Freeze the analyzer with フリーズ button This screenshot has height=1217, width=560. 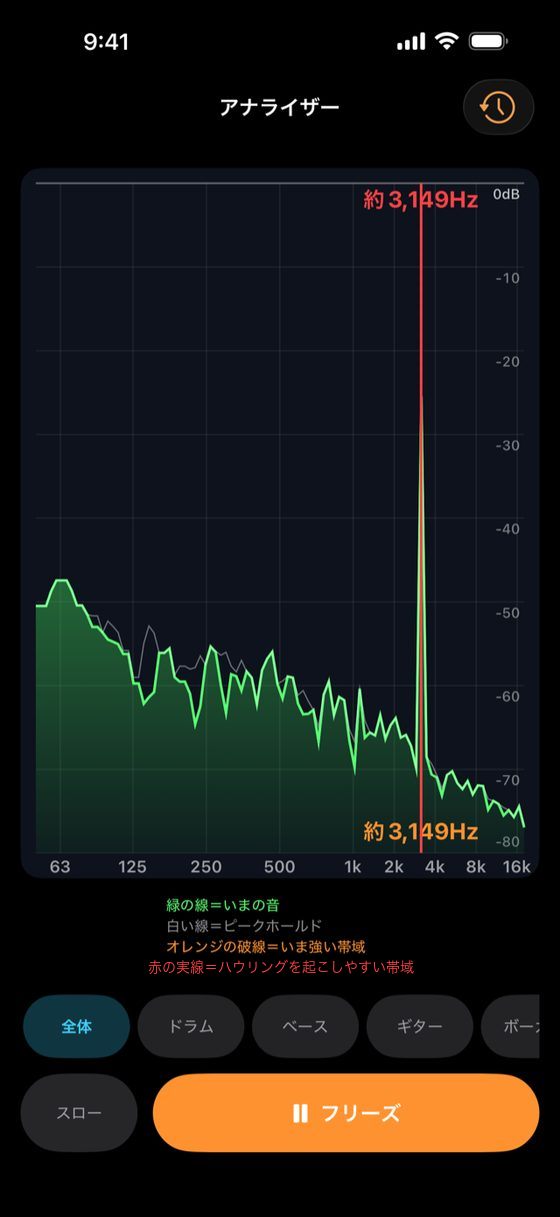[346, 1113]
